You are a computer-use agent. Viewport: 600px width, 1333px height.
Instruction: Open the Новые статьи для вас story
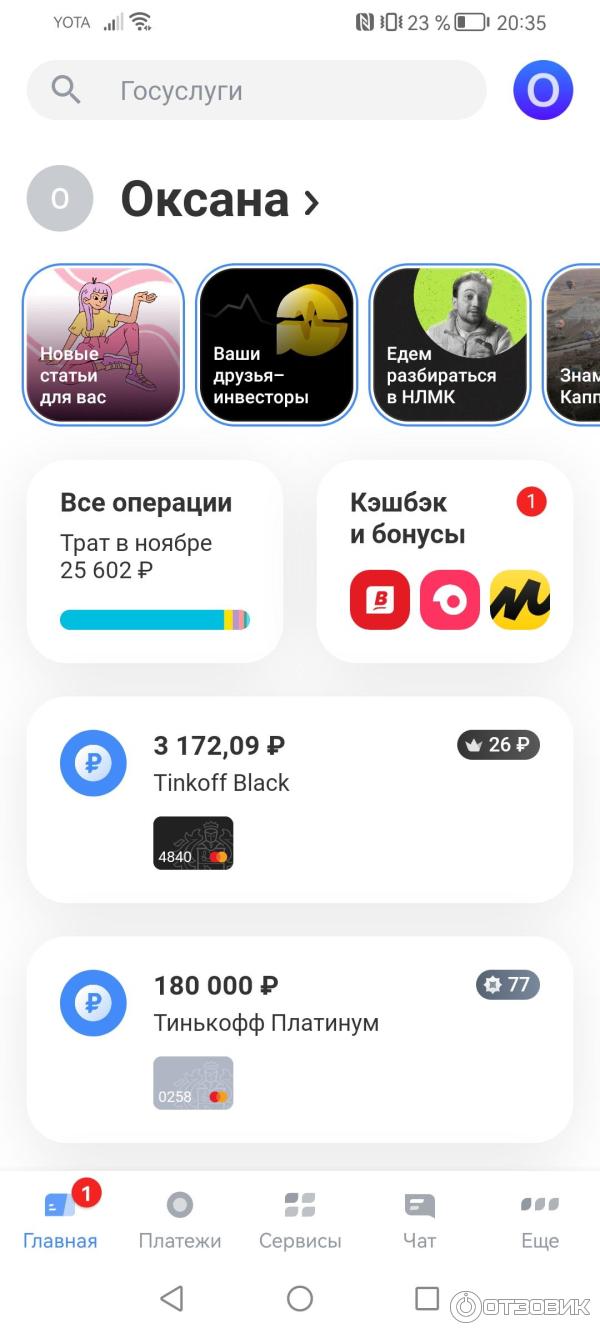pyautogui.click(x=103, y=345)
